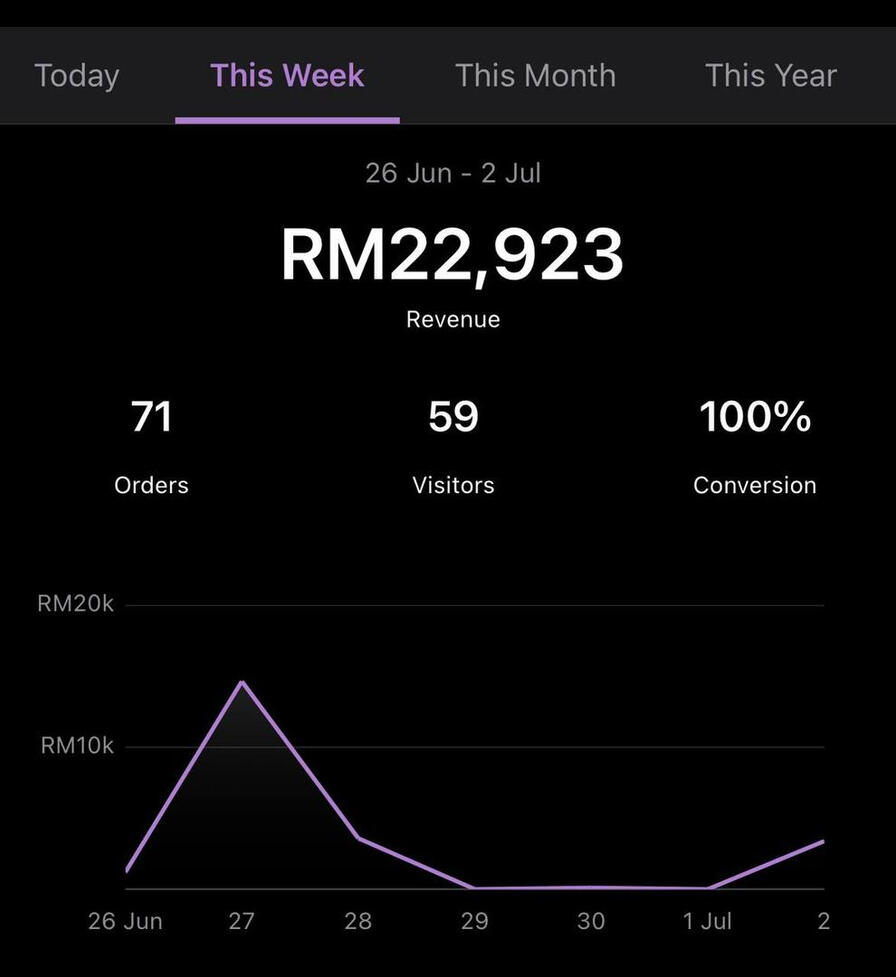Select the This Week tab
Viewport: 896px width, 977px height.
[287, 76]
